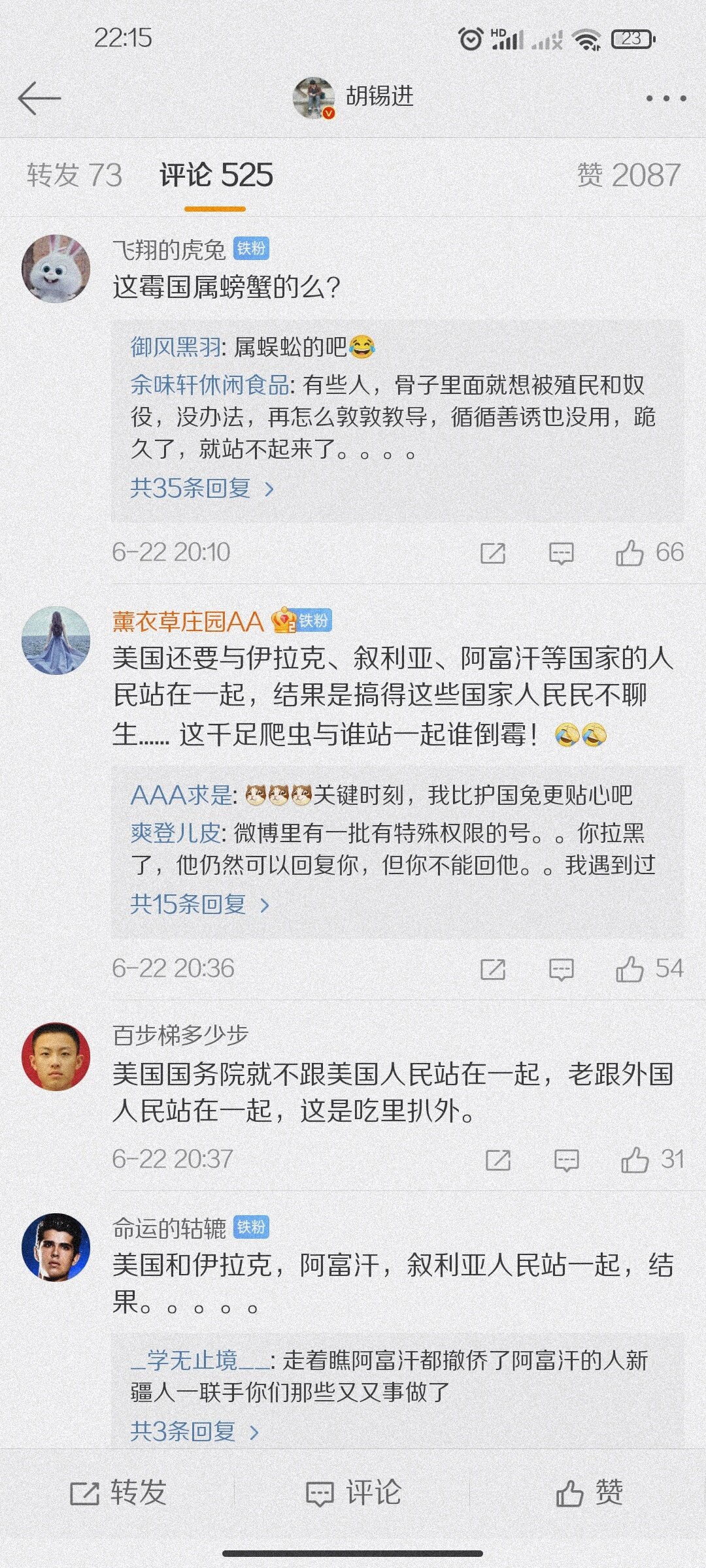Screen dimensions: 706x1568
Task: Expand 共15条回复 under 薰衣草庄园AA's comment
Action: [199, 904]
